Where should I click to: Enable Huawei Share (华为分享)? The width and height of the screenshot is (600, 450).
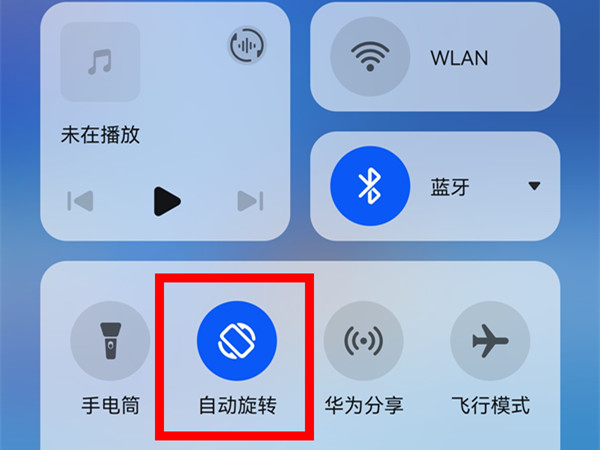tap(363, 341)
